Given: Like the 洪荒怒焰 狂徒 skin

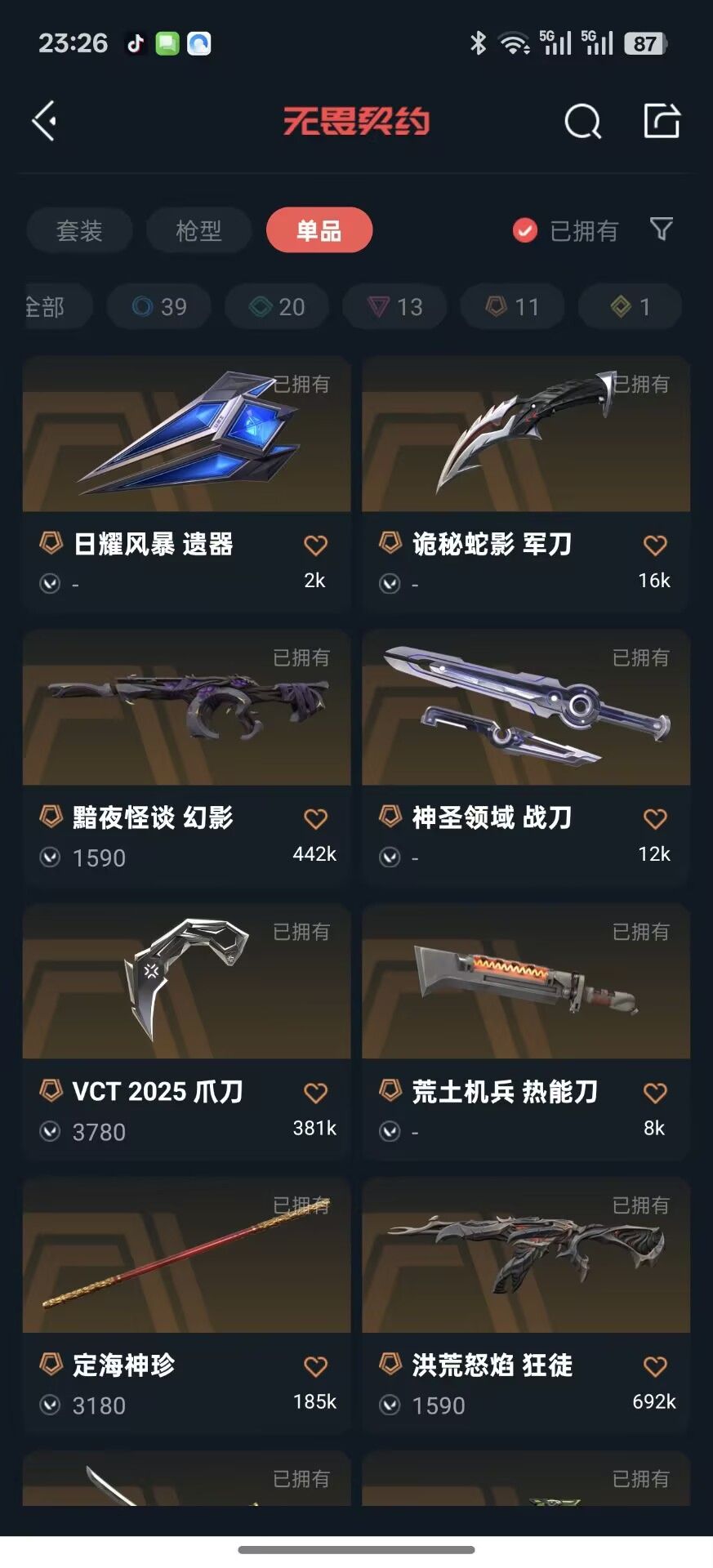Looking at the screenshot, I should pos(655,1366).
